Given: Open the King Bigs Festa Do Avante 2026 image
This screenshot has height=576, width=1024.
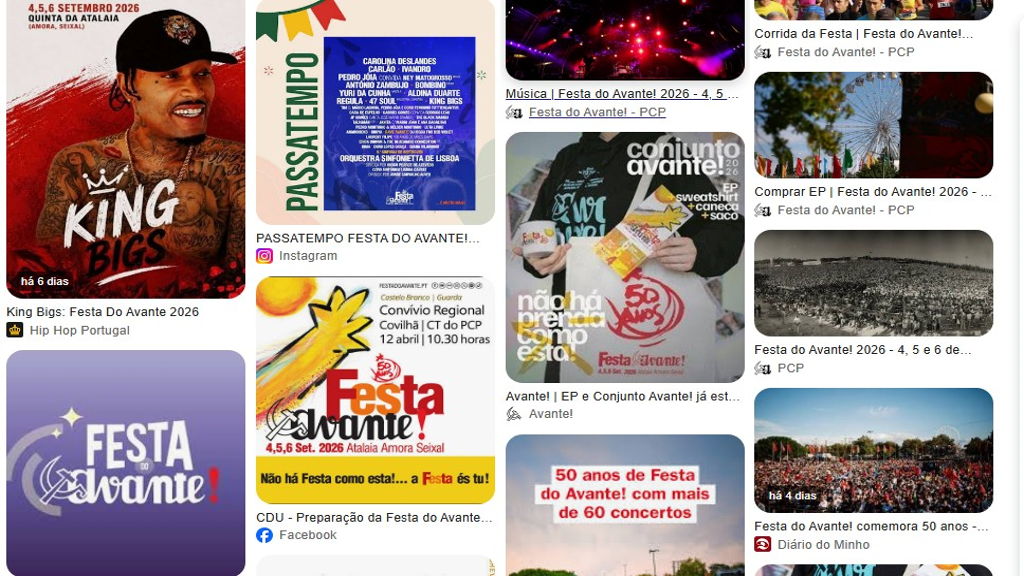Looking at the screenshot, I should click(125, 149).
